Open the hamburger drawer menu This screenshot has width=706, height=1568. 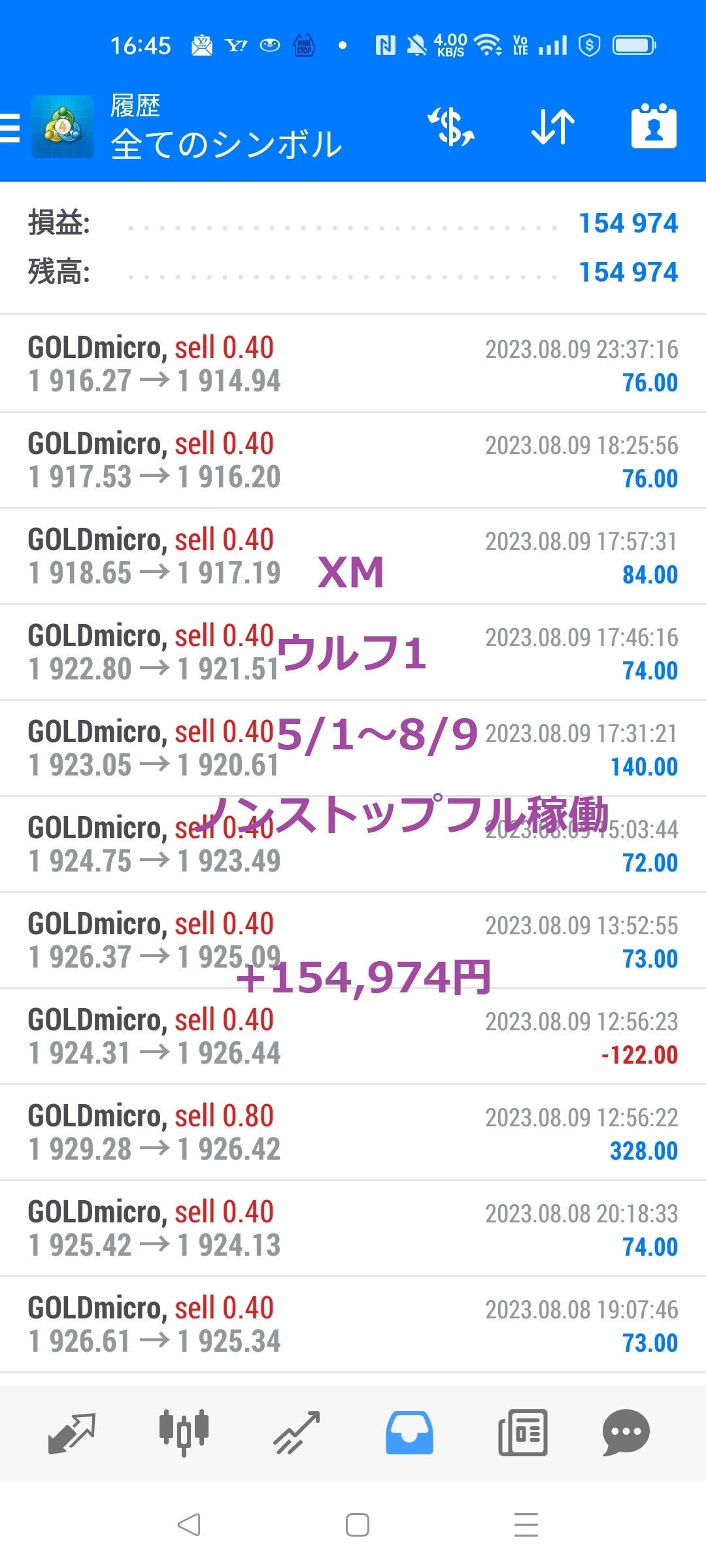(x=9, y=127)
